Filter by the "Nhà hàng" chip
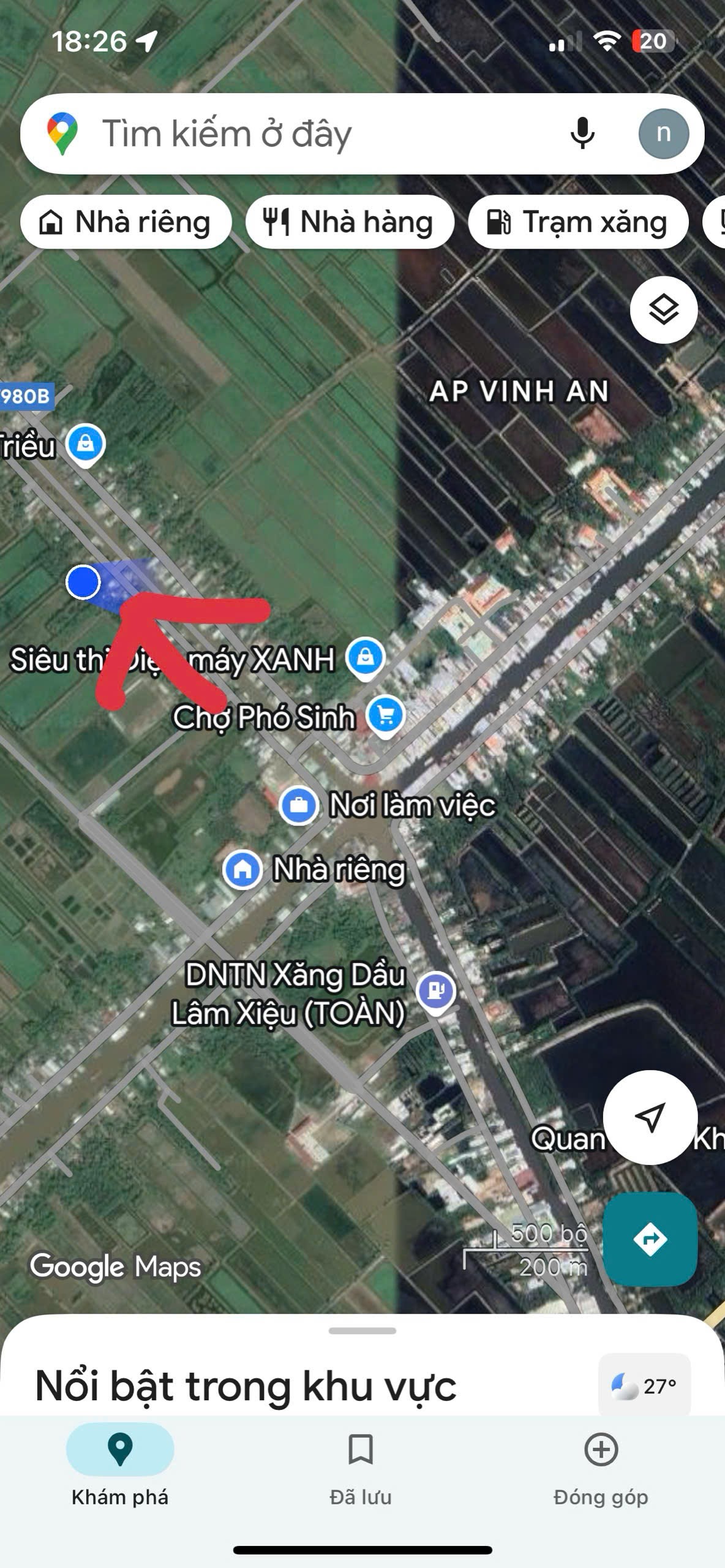This screenshot has width=725, height=1568. point(350,222)
